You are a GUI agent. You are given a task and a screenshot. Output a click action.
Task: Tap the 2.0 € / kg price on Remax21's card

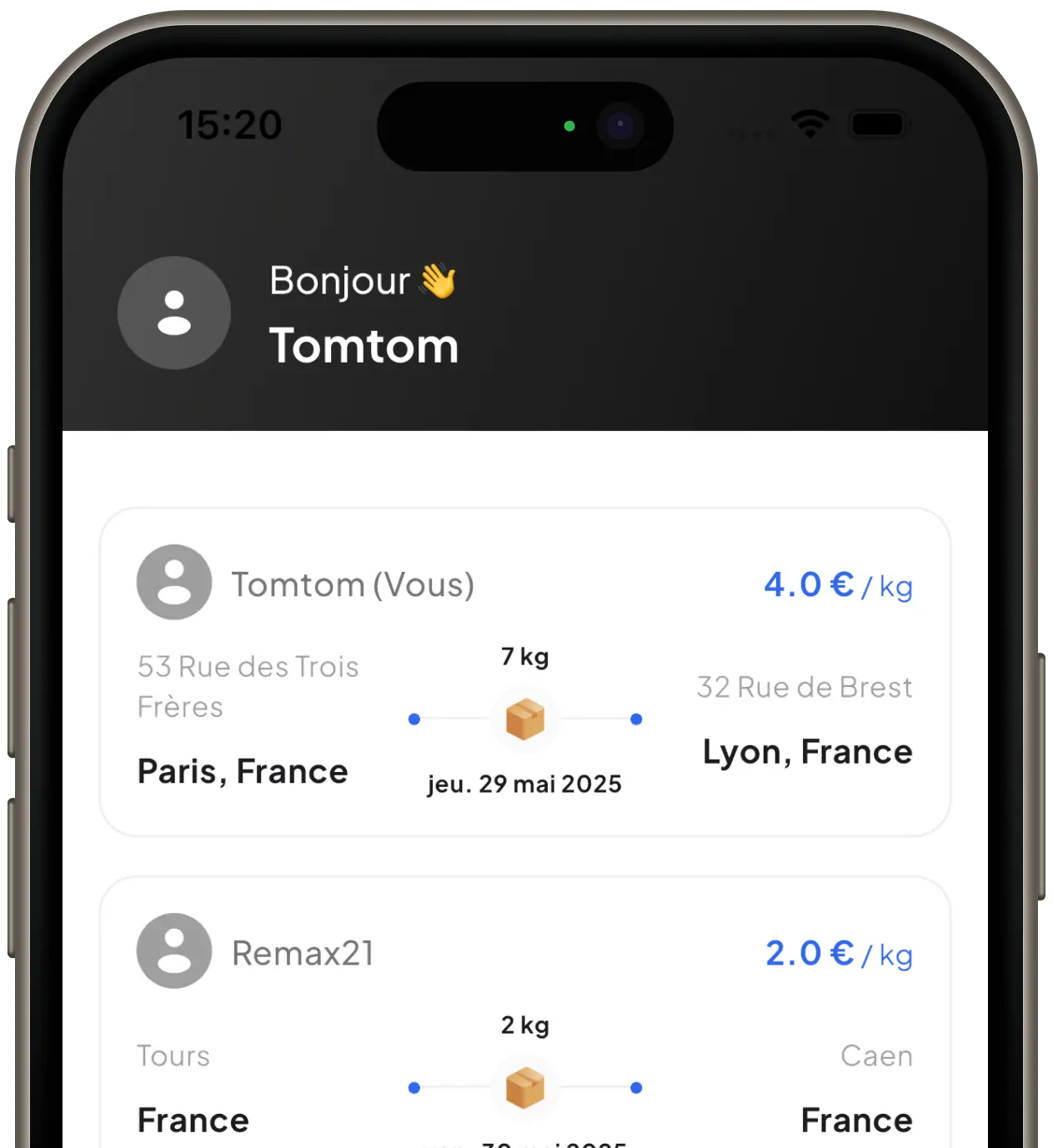pos(838,955)
